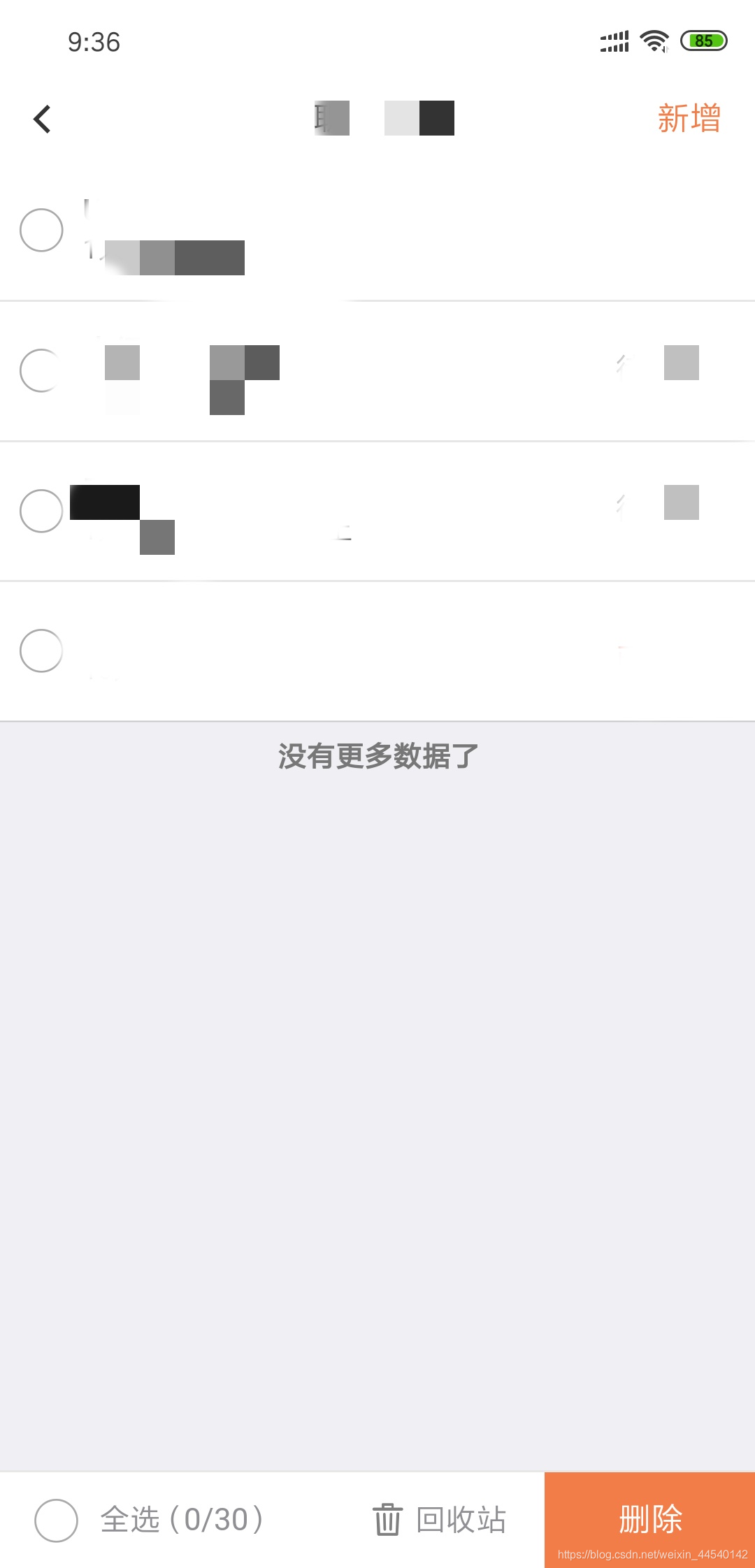Open the 回收站 recycle bin

point(439,1520)
